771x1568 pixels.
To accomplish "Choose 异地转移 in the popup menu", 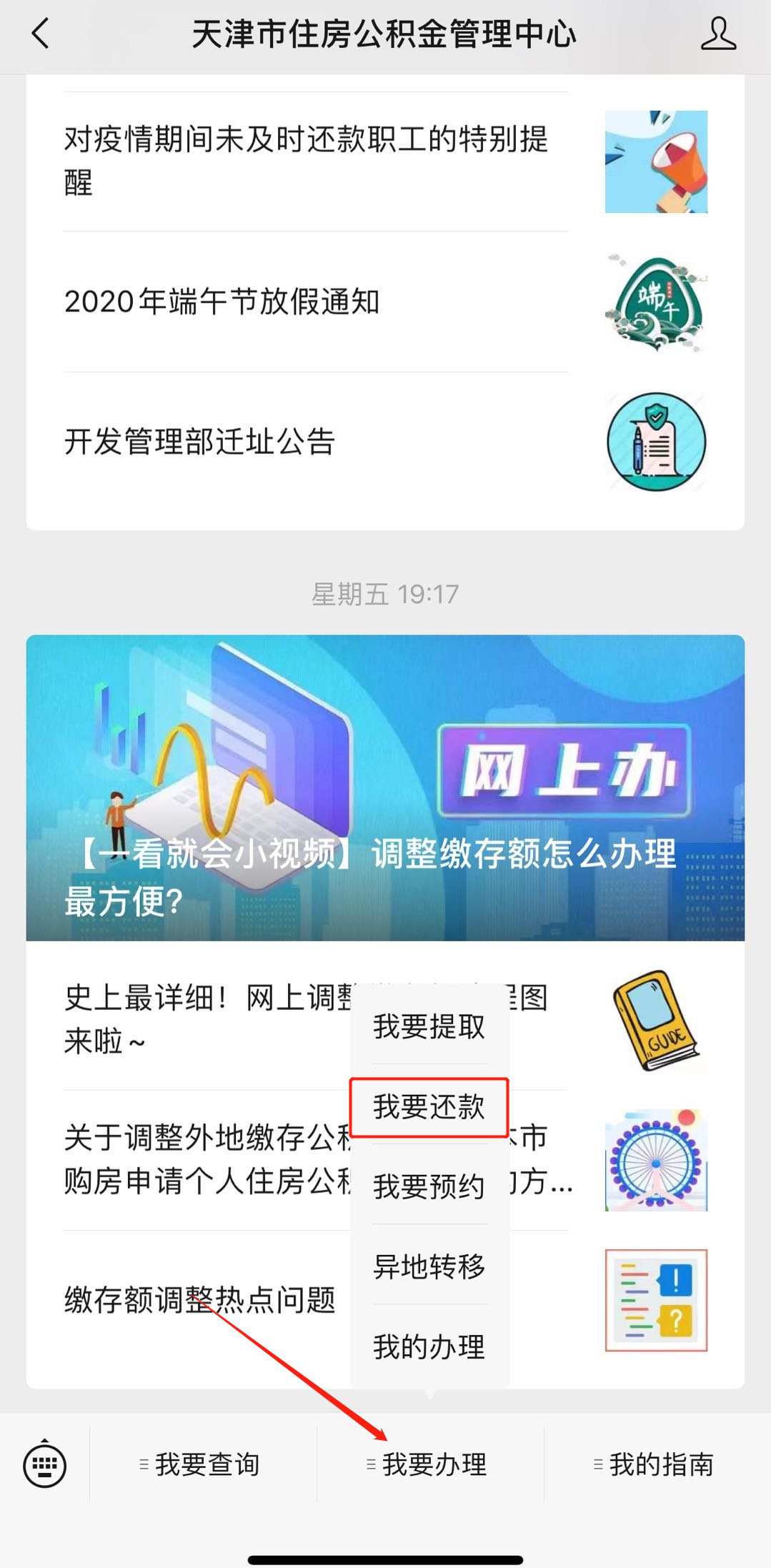I will [429, 1267].
